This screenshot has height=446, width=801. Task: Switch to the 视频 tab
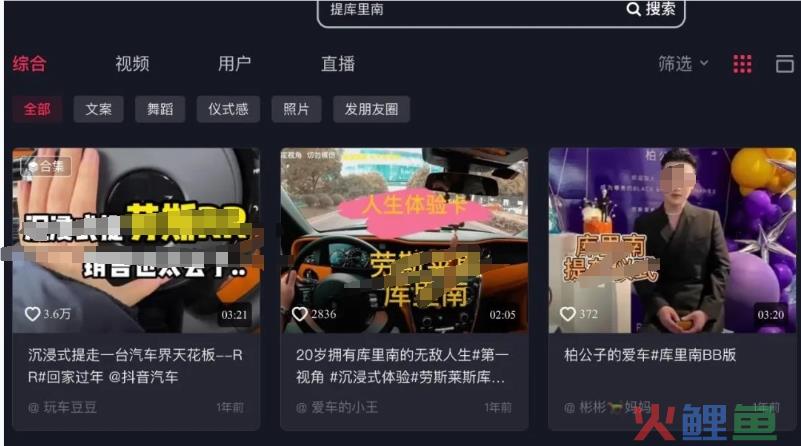click(x=132, y=63)
